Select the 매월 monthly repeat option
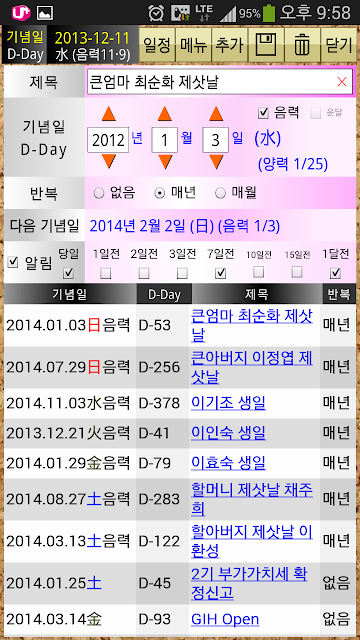Image resolution: width=360 pixels, height=640 pixels. tap(220, 193)
